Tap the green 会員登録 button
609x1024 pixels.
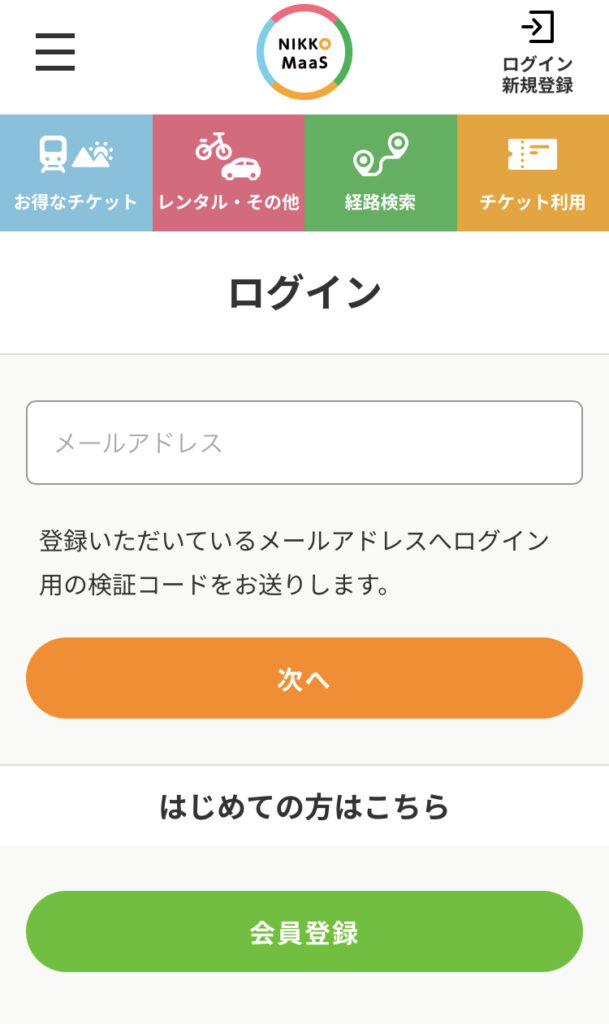[x=304, y=932]
